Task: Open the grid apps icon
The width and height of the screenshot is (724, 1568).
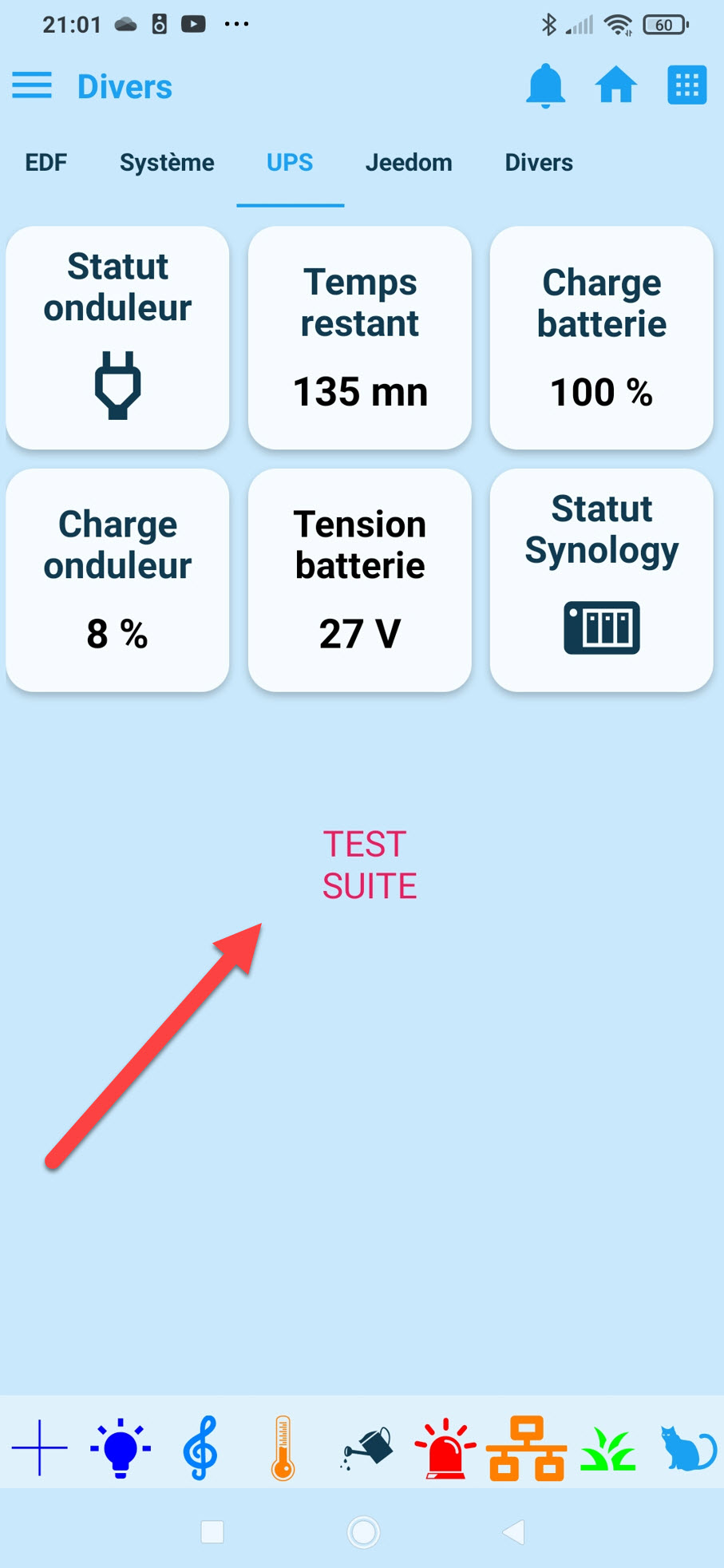Action: (x=686, y=85)
